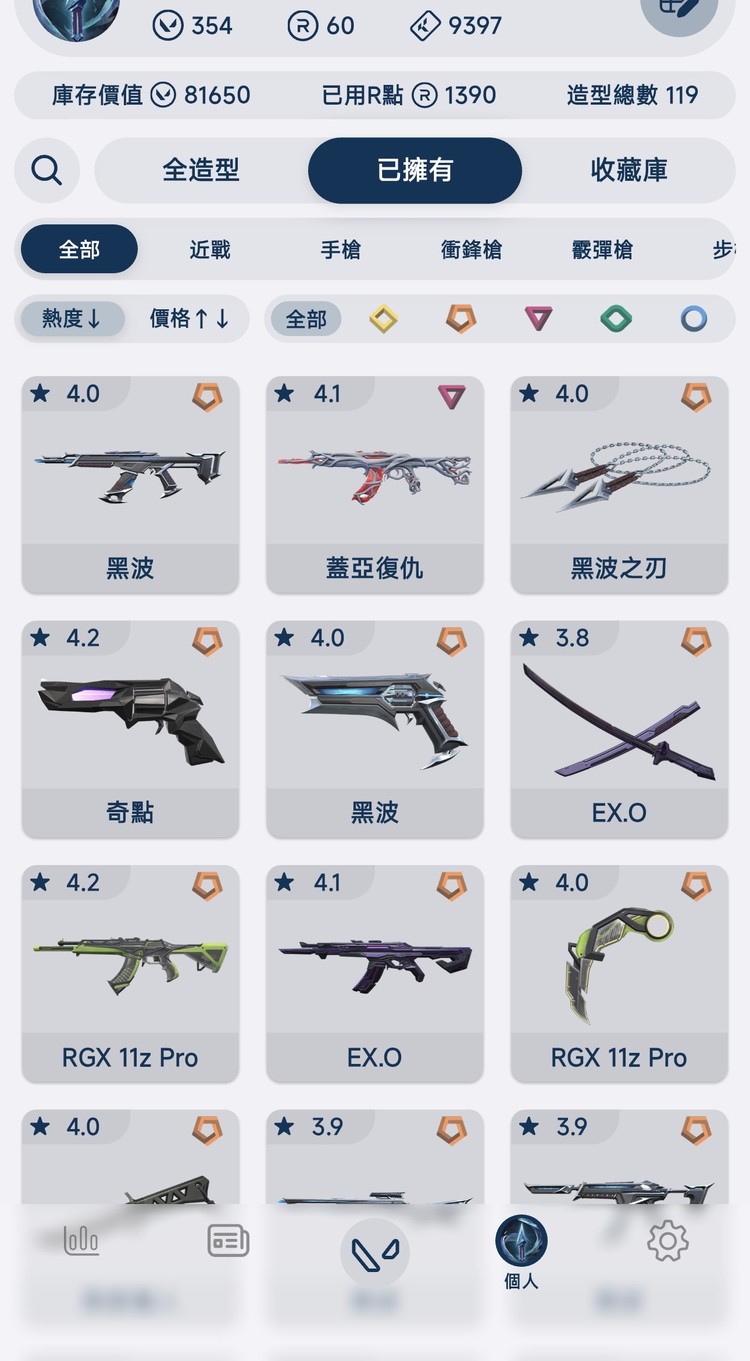Select the pink Exclusive tier filter icon
750x1361 pixels.
point(536,318)
